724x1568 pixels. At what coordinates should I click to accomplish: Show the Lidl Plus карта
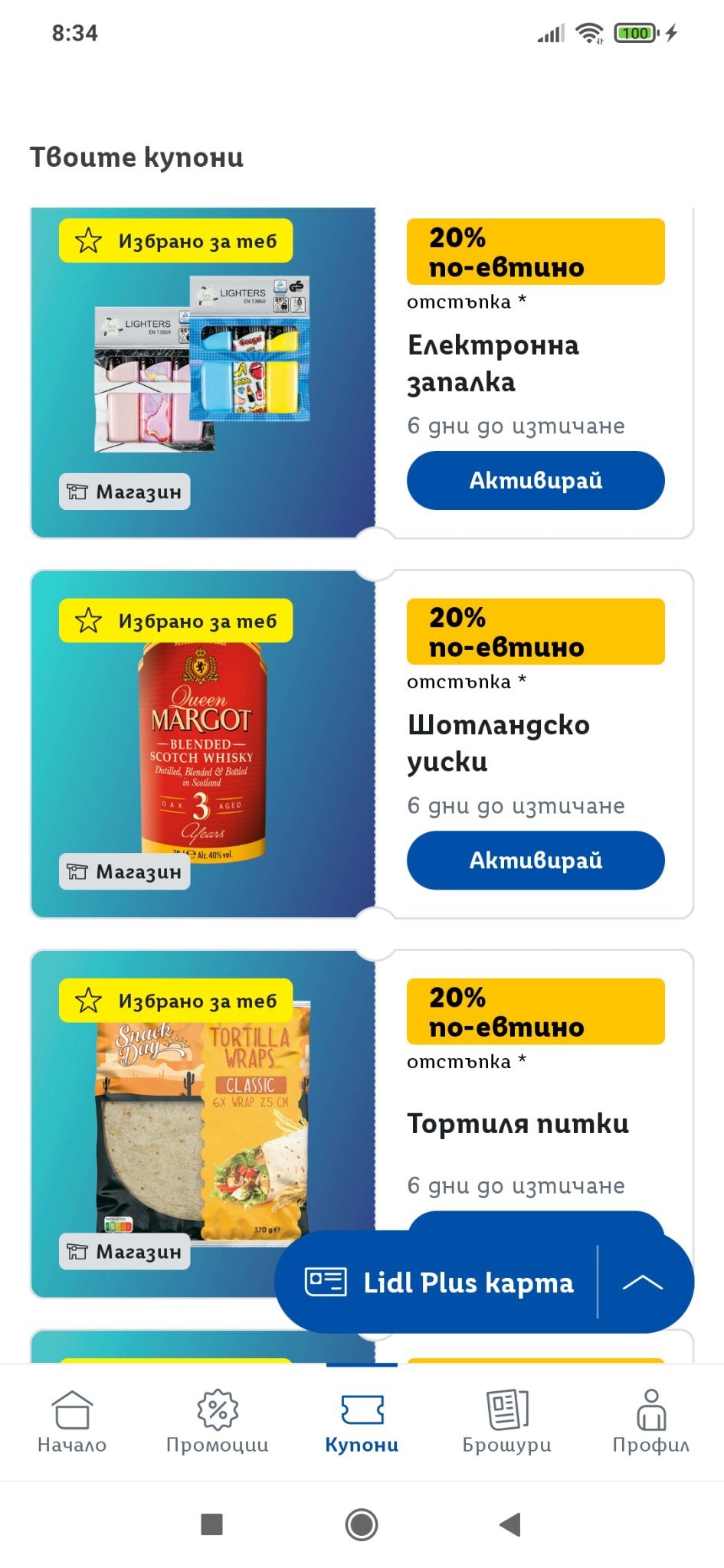click(439, 1282)
